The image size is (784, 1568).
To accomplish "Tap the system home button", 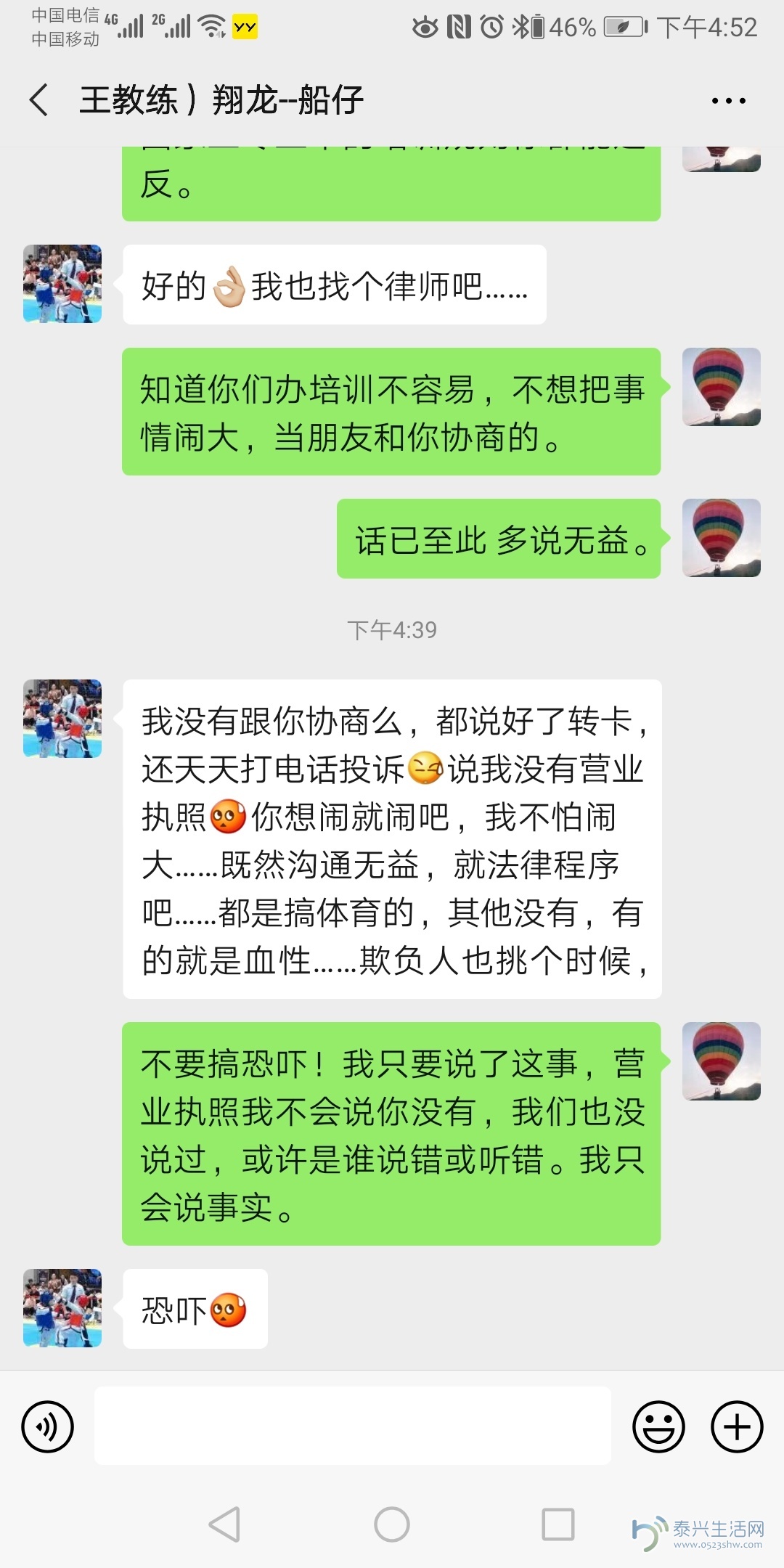I will [x=392, y=1524].
